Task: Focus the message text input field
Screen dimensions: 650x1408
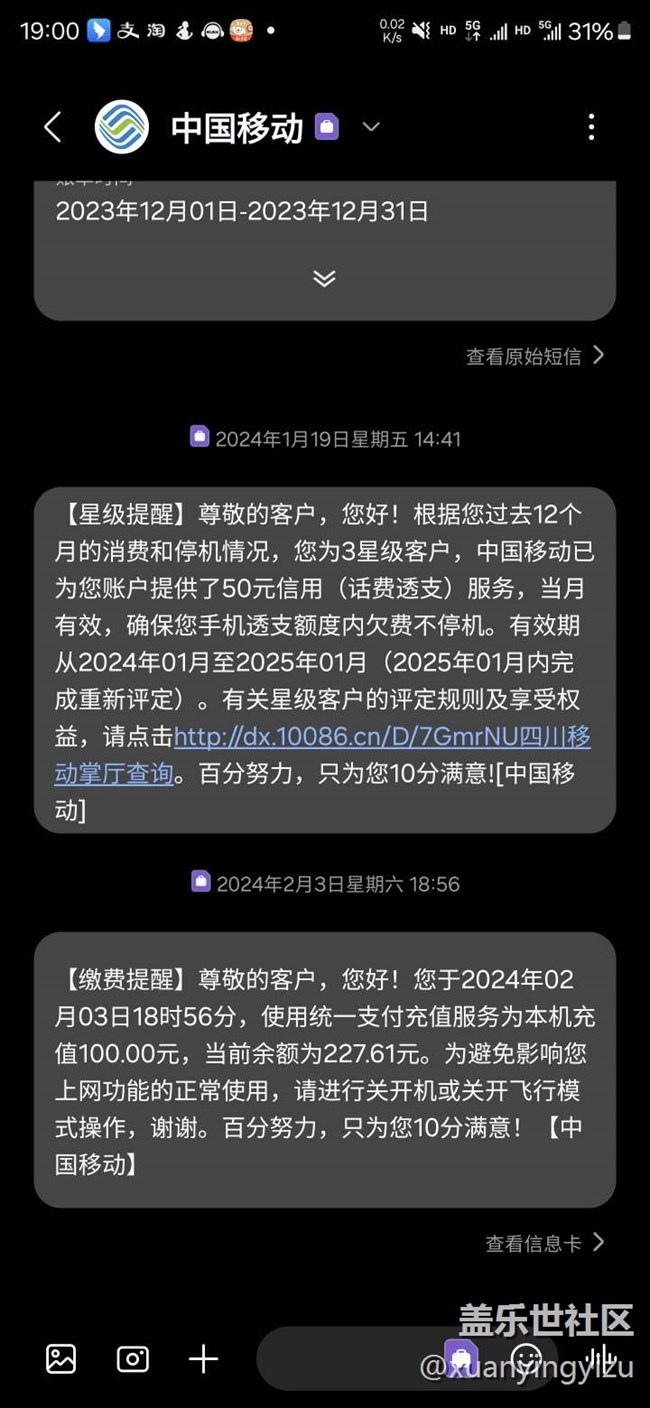Action: [x=350, y=1358]
